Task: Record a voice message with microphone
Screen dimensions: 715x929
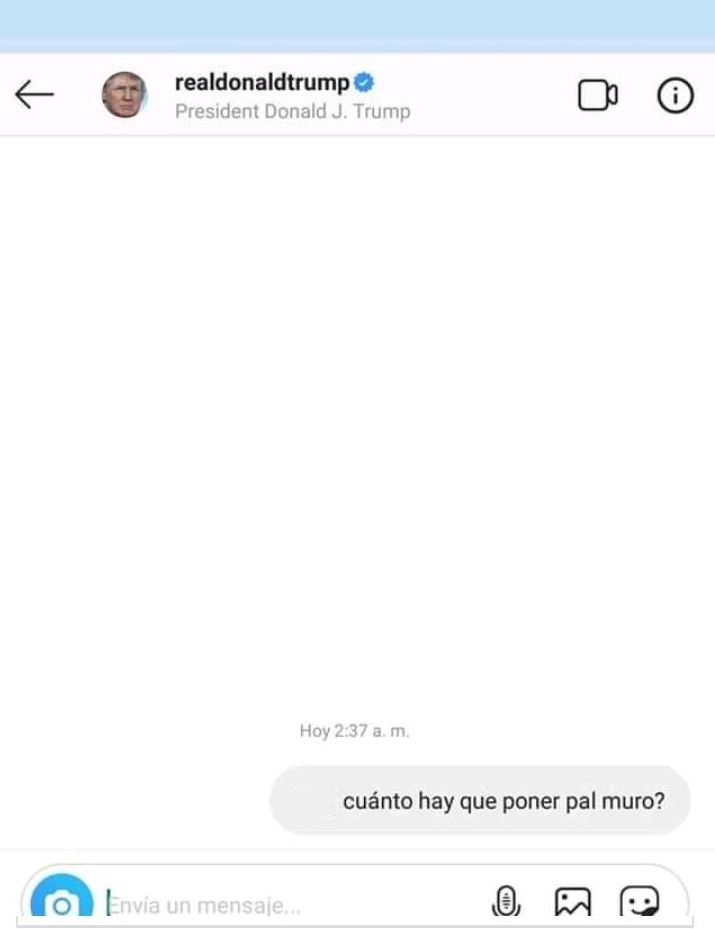Action: 507,903
